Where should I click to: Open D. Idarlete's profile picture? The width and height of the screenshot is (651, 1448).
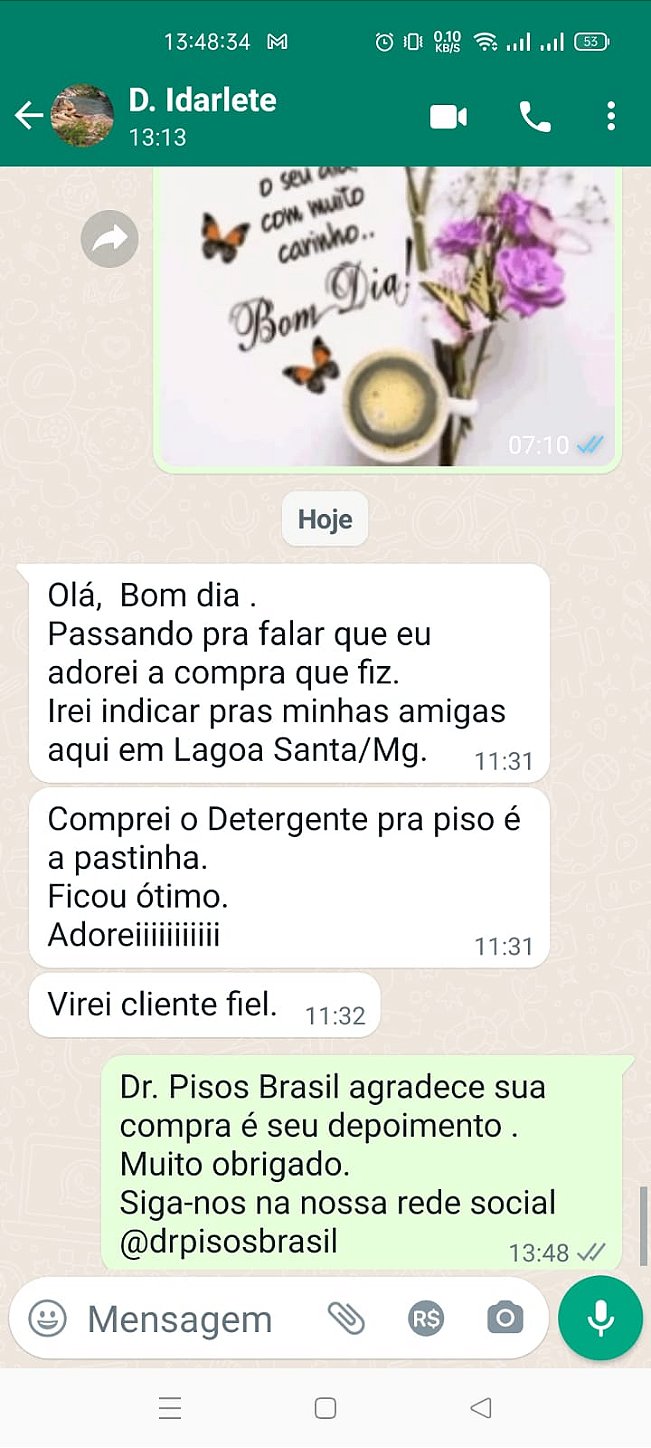point(82,116)
